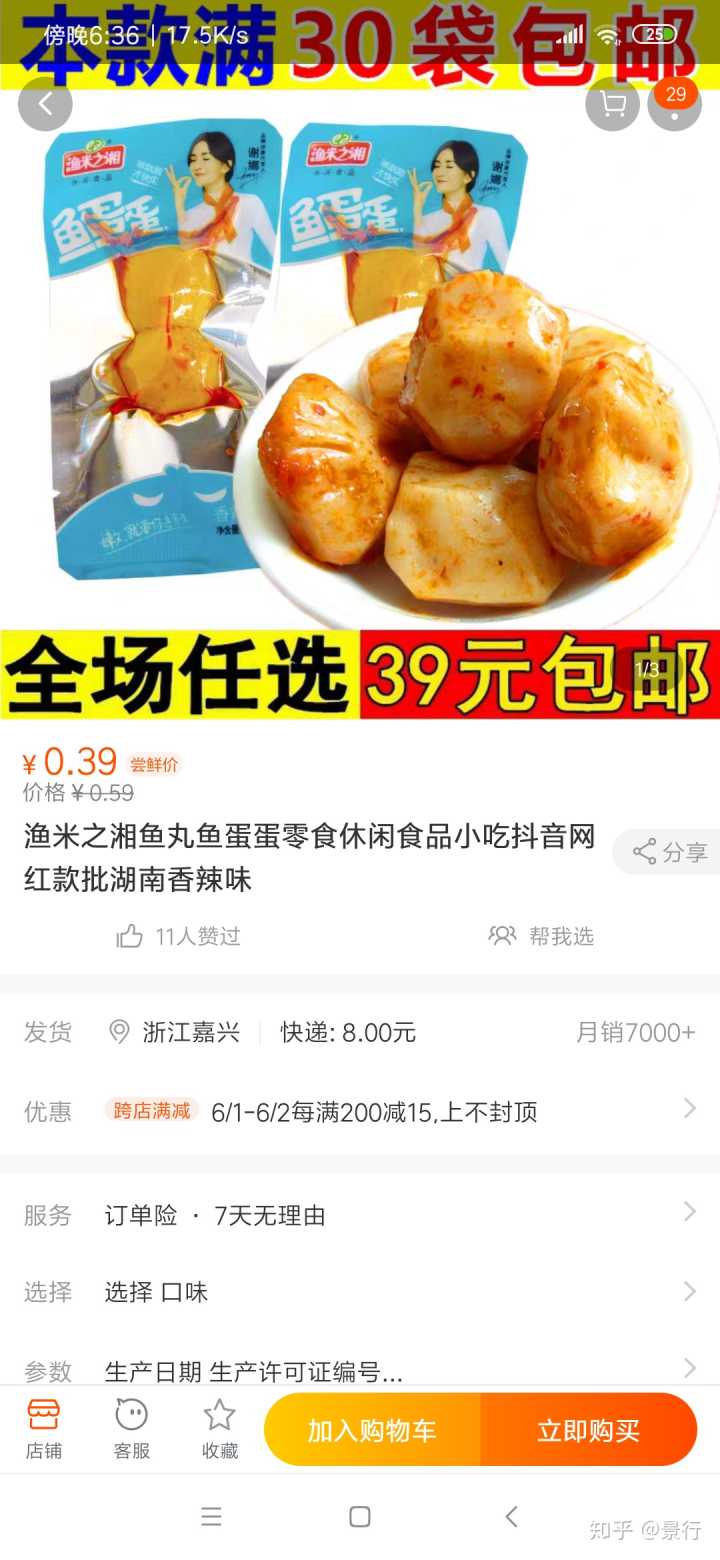Open the more options menu with badge 29
Screen dimensions: 720x1560
pyautogui.click(x=675, y=104)
